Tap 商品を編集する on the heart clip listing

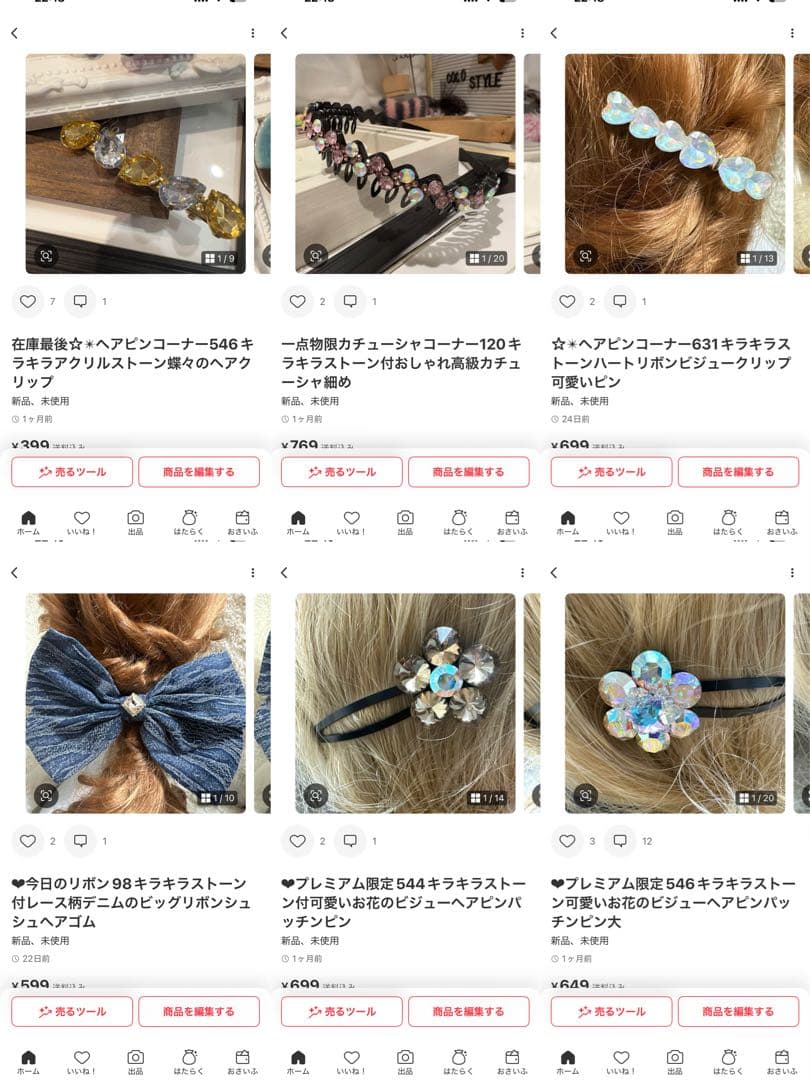738,471
